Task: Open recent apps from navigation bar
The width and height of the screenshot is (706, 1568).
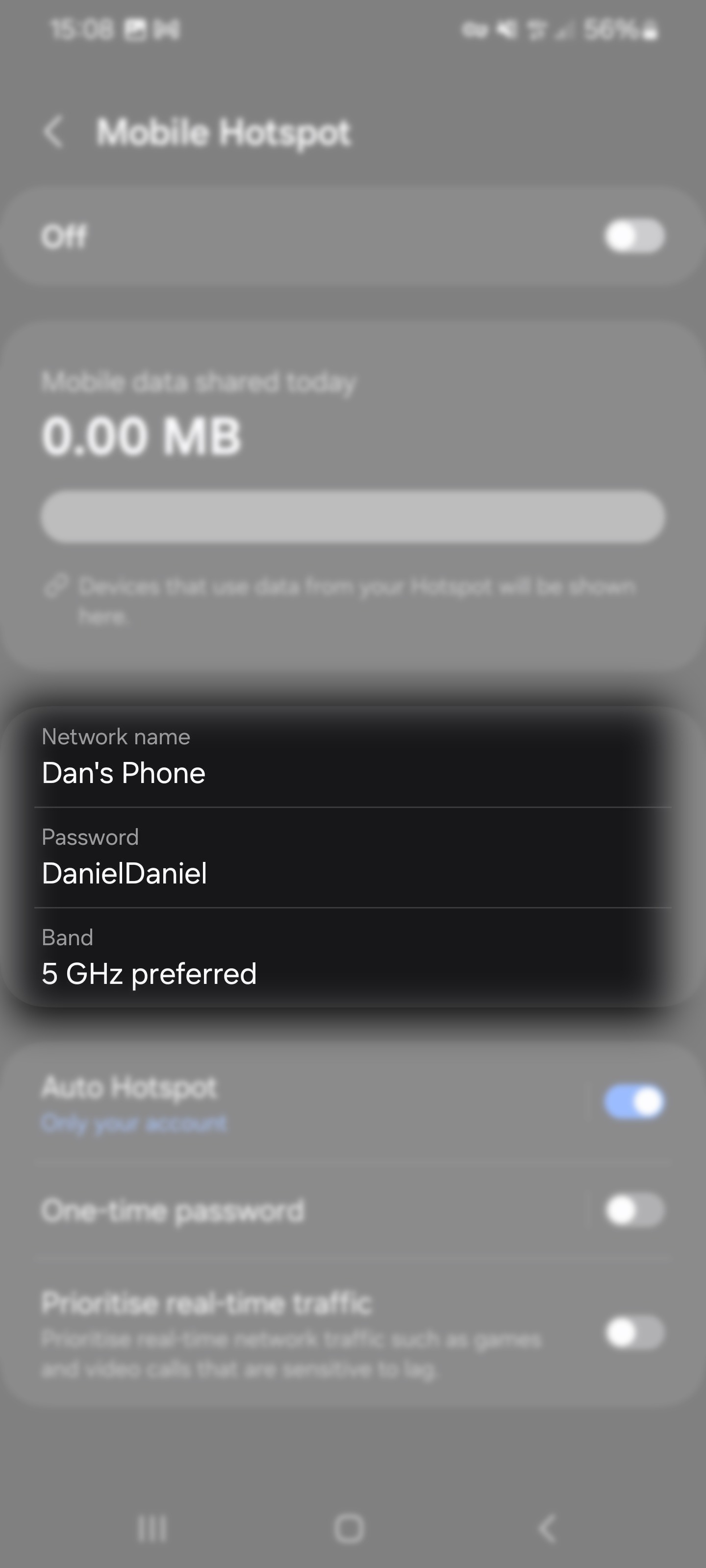Action: coord(151,1528)
